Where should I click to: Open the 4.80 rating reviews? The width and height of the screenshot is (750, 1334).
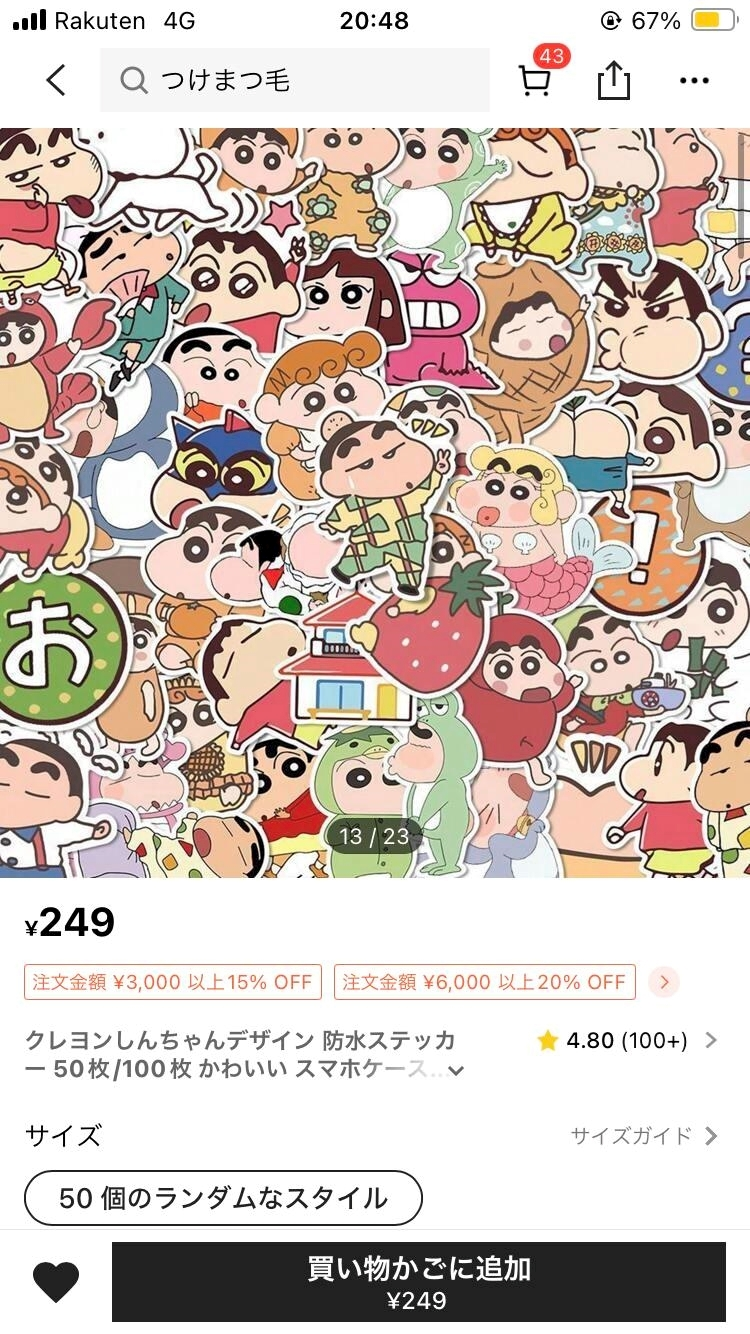(626, 1041)
